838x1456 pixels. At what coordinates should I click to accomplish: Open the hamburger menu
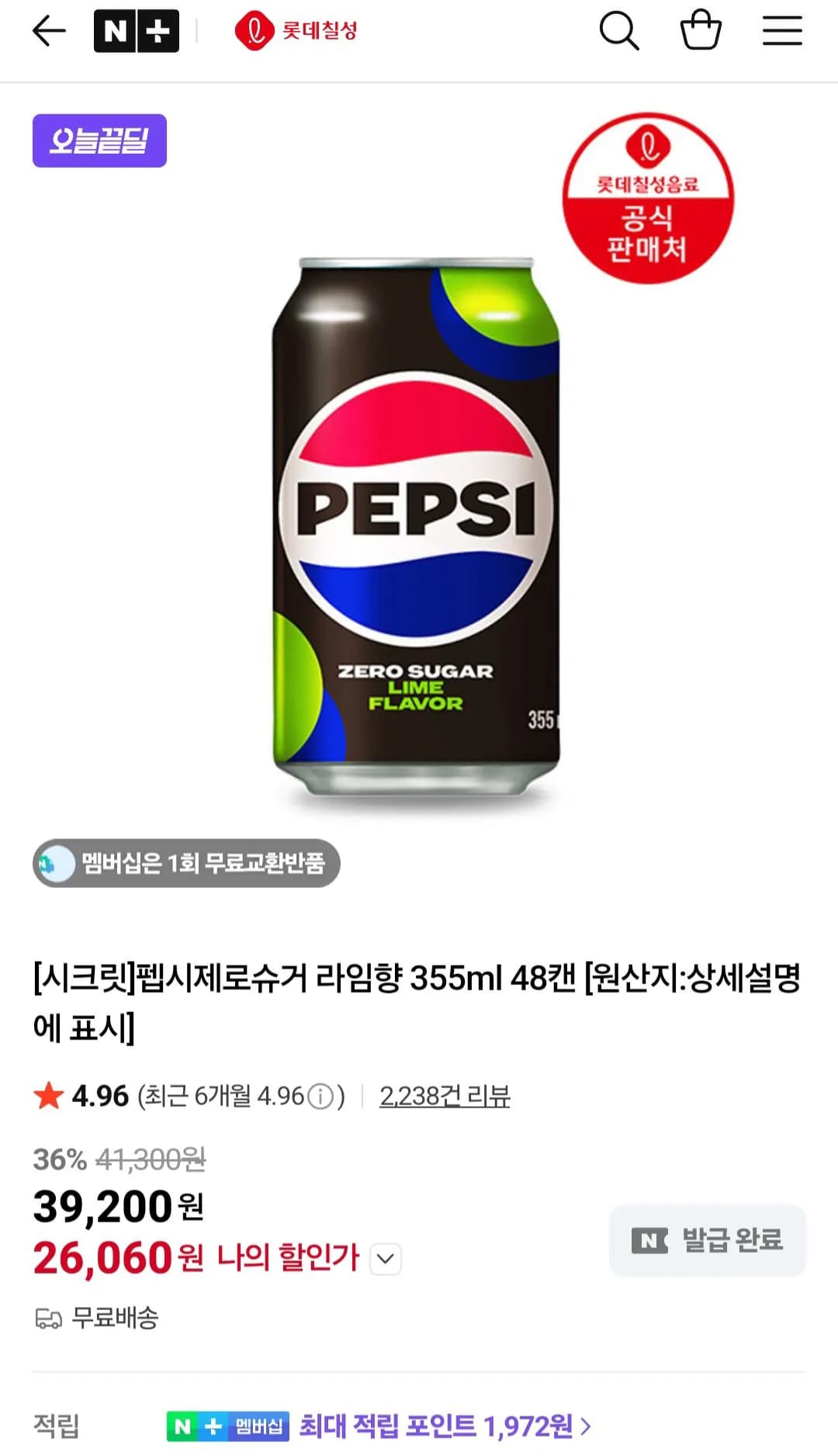[782, 31]
